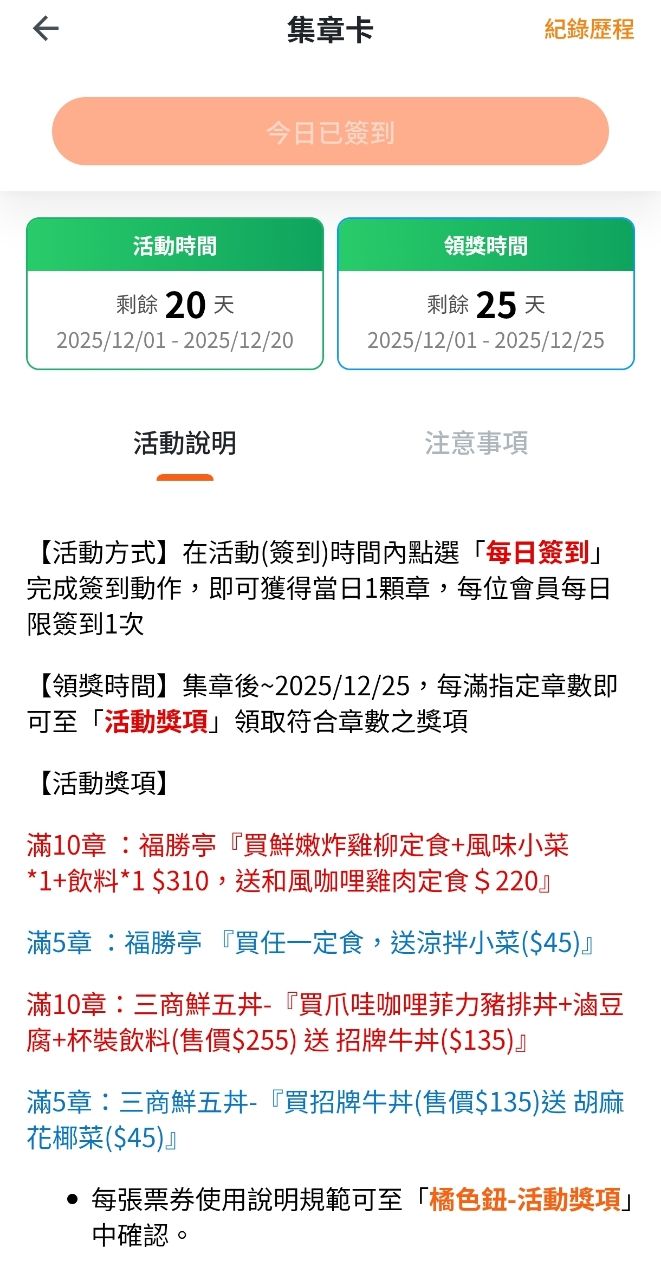Open 紀錄歷程 history
This screenshot has width=661, height=1280.
588,30
